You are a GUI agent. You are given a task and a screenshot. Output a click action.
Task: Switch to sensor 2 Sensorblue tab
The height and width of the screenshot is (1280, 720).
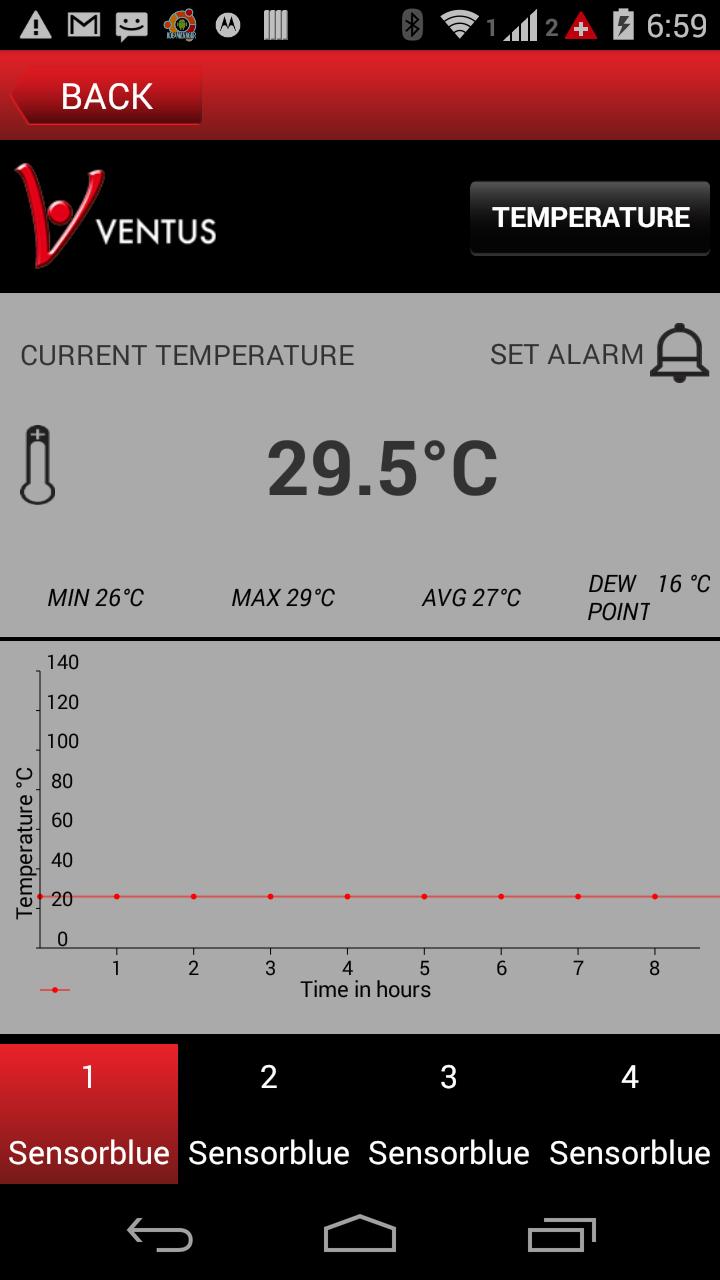[269, 1113]
